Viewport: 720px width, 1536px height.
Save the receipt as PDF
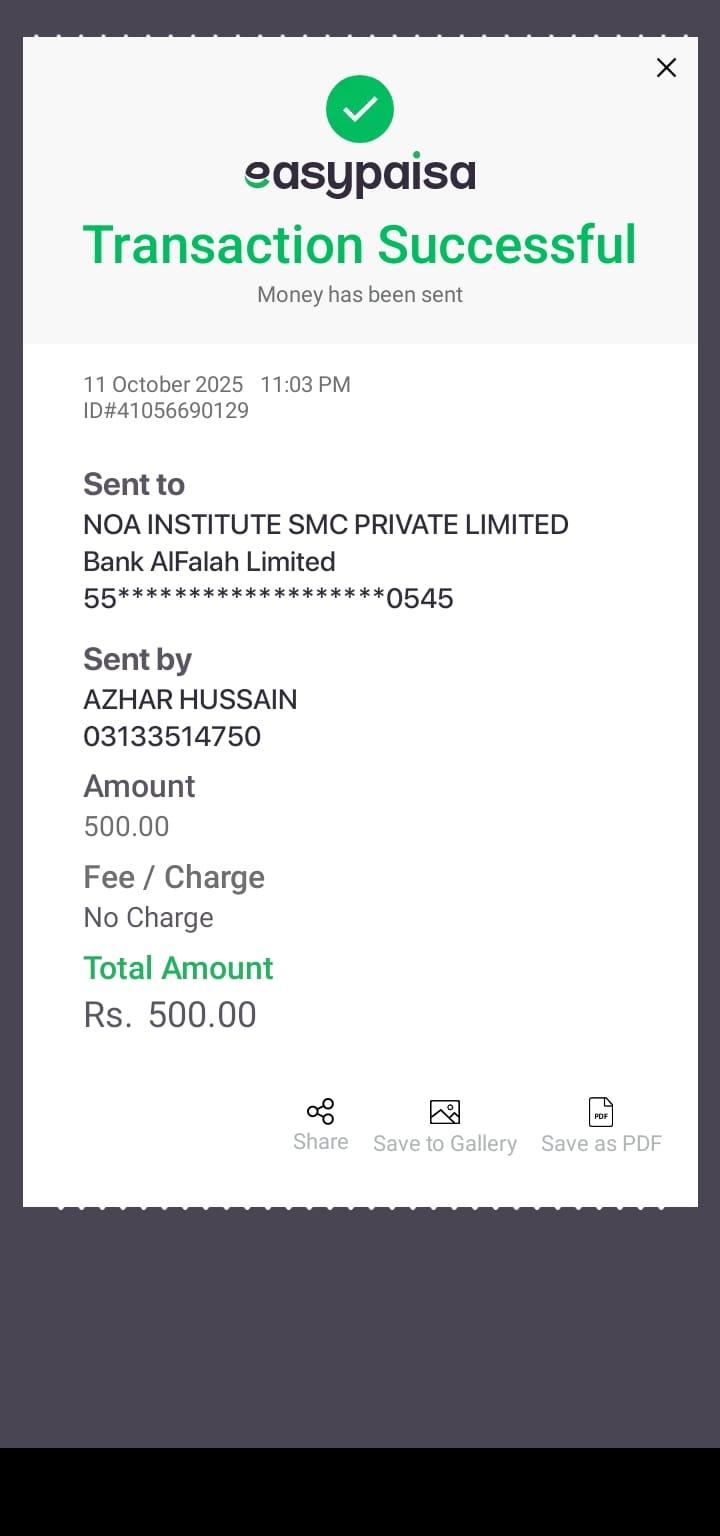[x=601, y=1125]
